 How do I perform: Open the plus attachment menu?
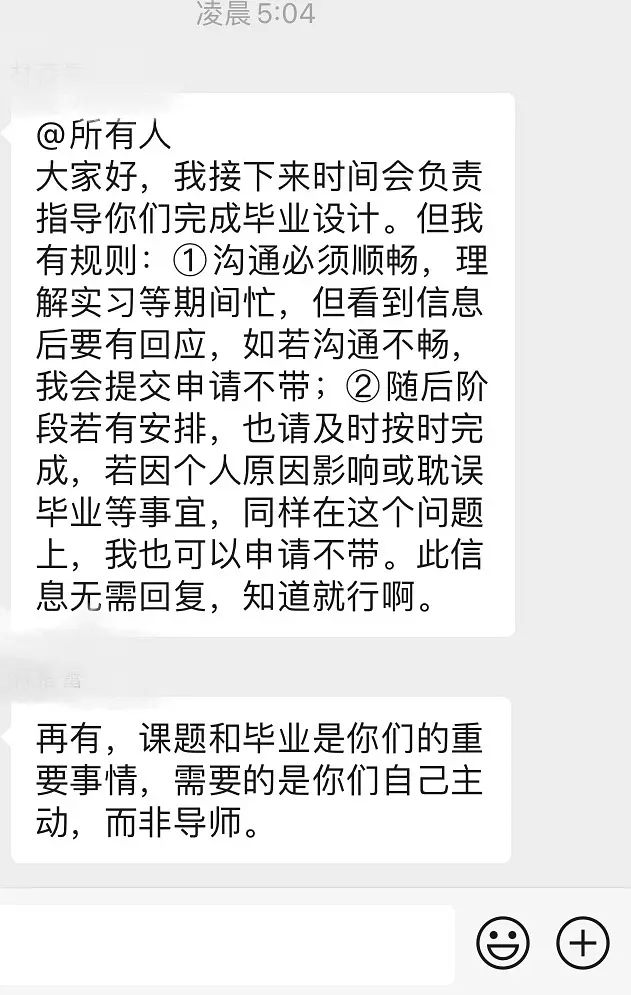[x=582, y=943]
